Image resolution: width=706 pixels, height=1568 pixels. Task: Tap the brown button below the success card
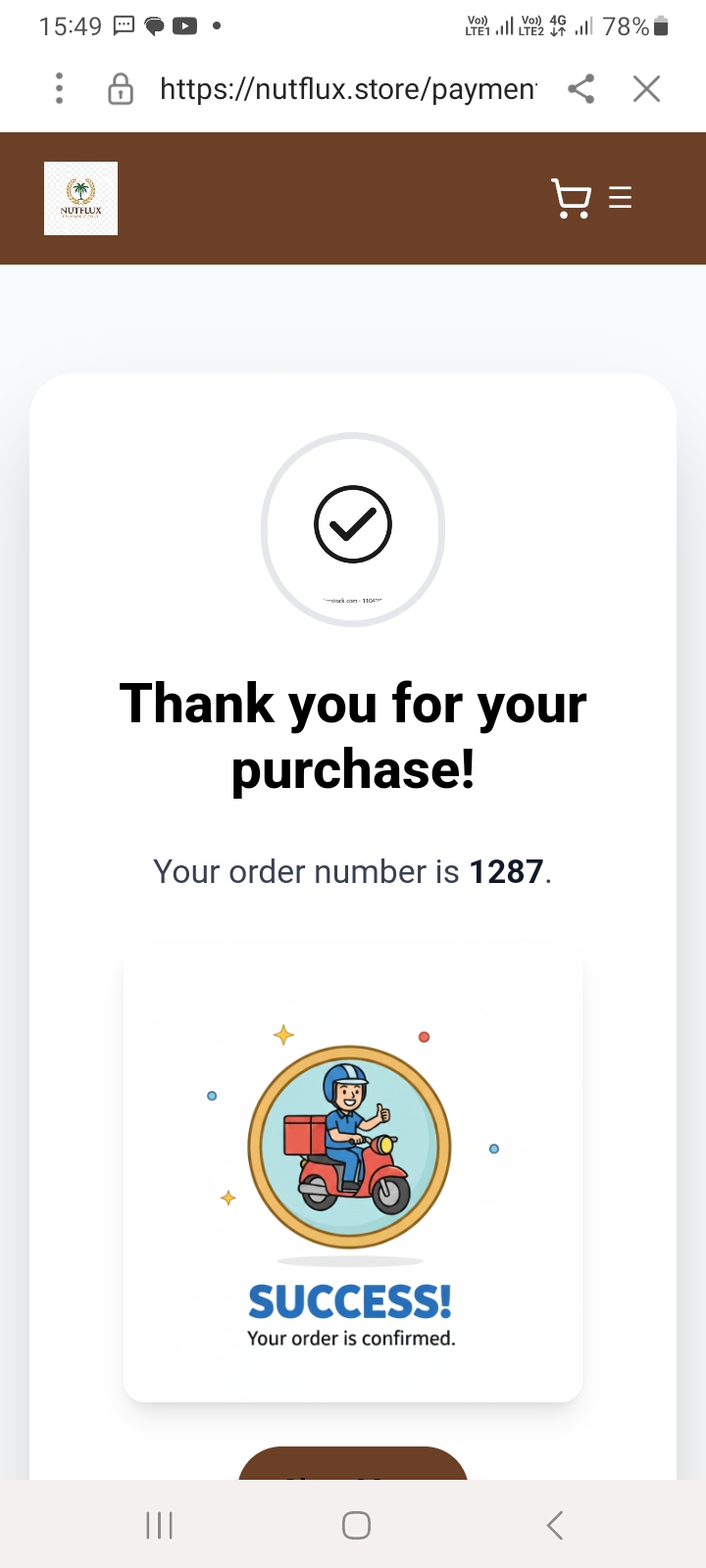click(353, 1463)
